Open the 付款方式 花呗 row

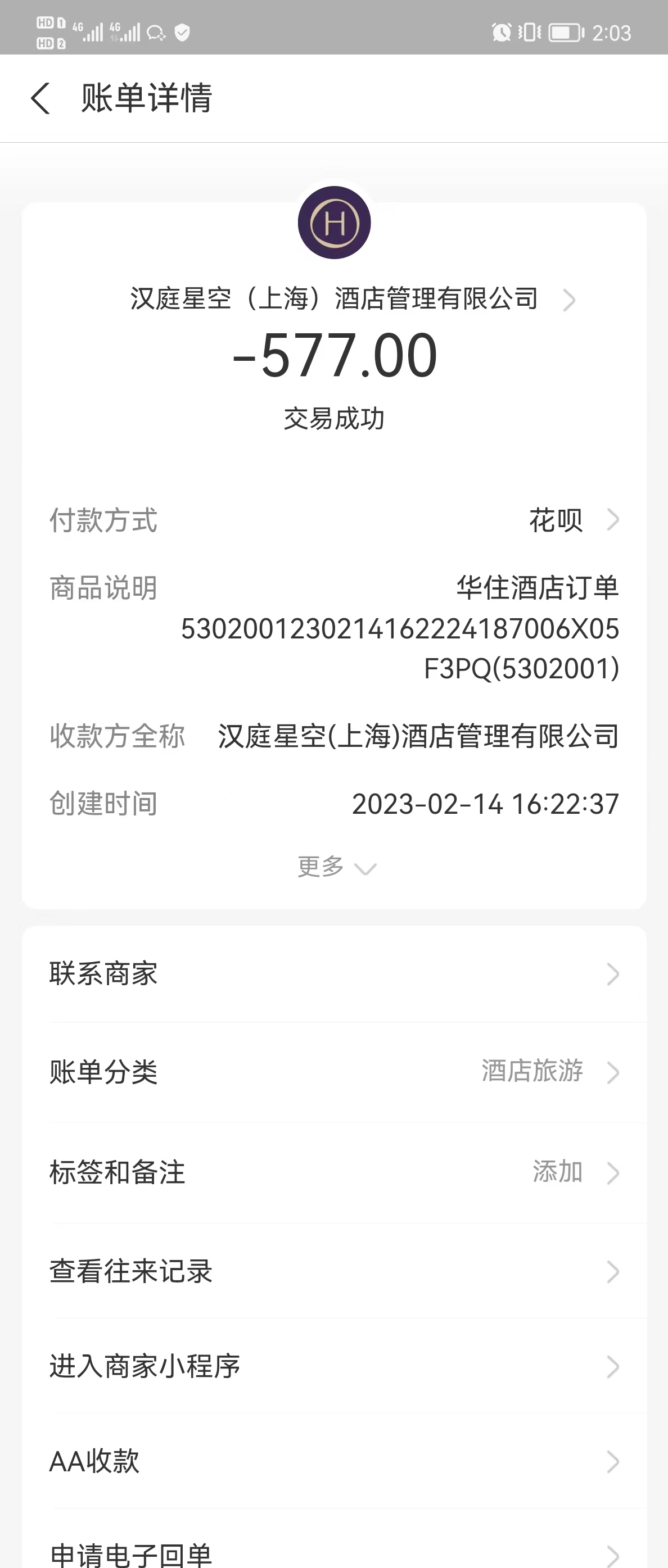pyautogui.click(x=333, y=520)
